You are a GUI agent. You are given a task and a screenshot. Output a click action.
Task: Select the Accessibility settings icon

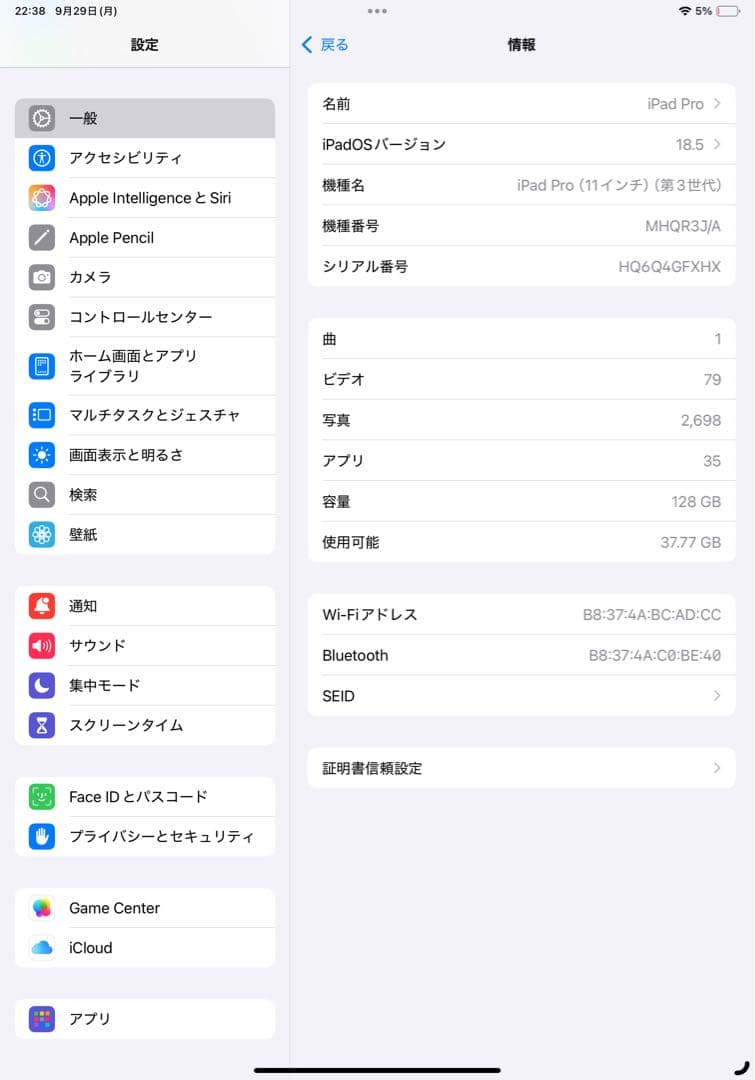coord(41,158)
